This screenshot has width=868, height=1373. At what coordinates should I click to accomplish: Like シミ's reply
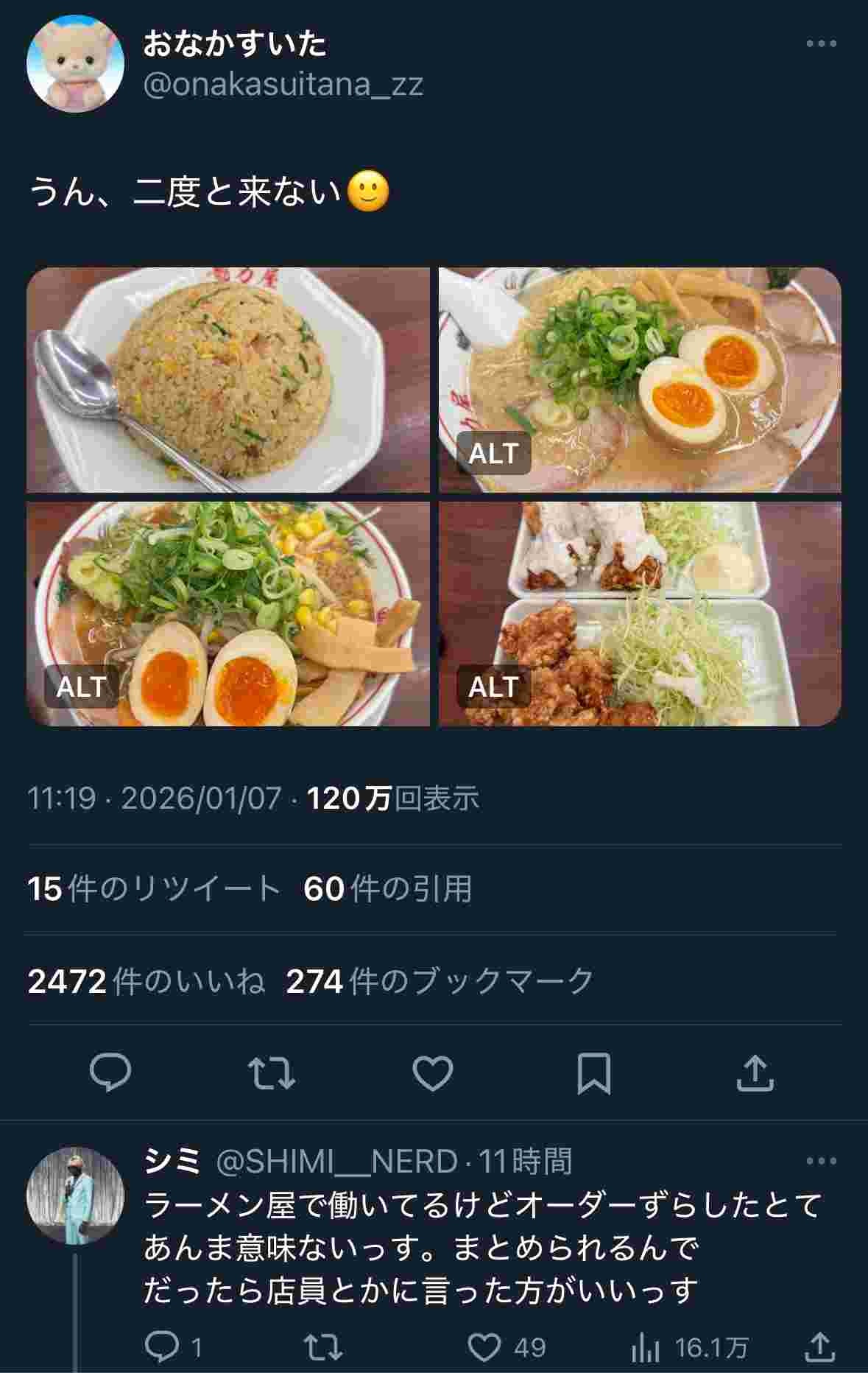coord(485,1347)
